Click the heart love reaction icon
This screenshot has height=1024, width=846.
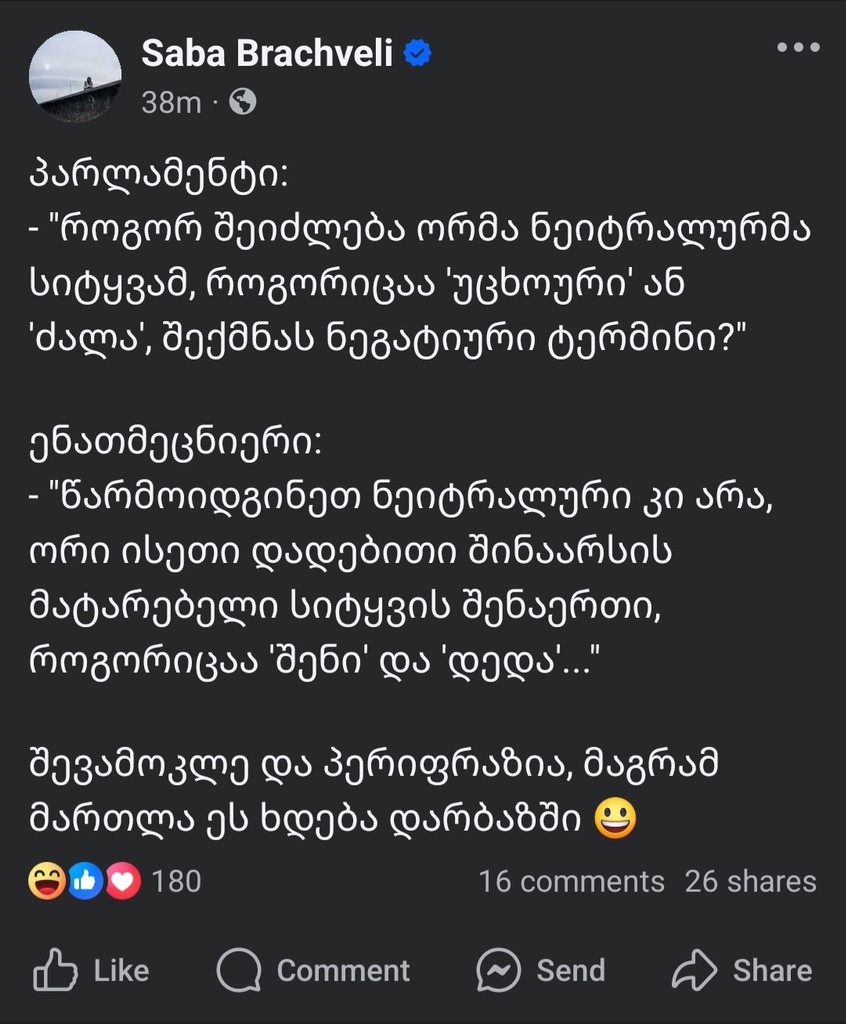click(x=122, y=881)
